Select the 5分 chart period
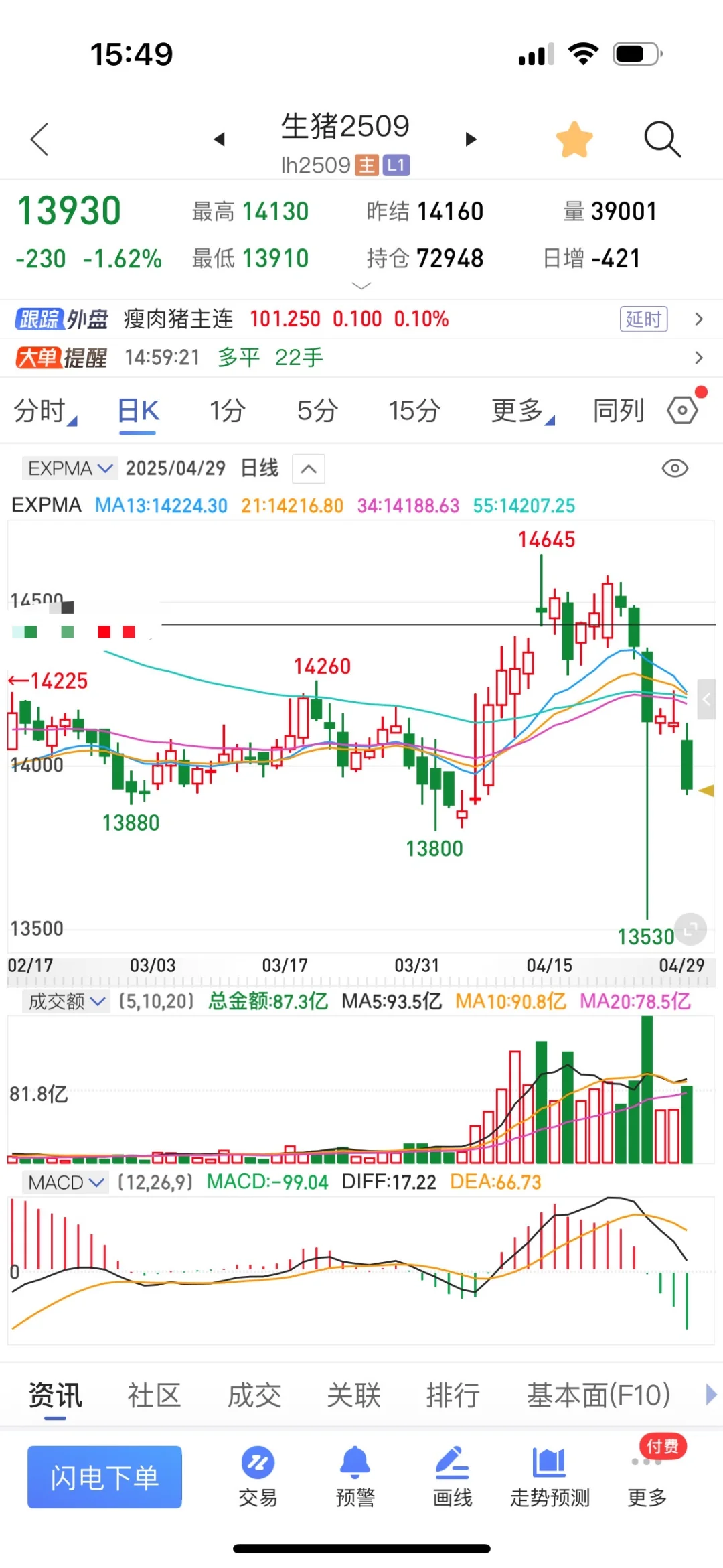The height and width of the screenshot is (1568, 723). coord(317,411)
